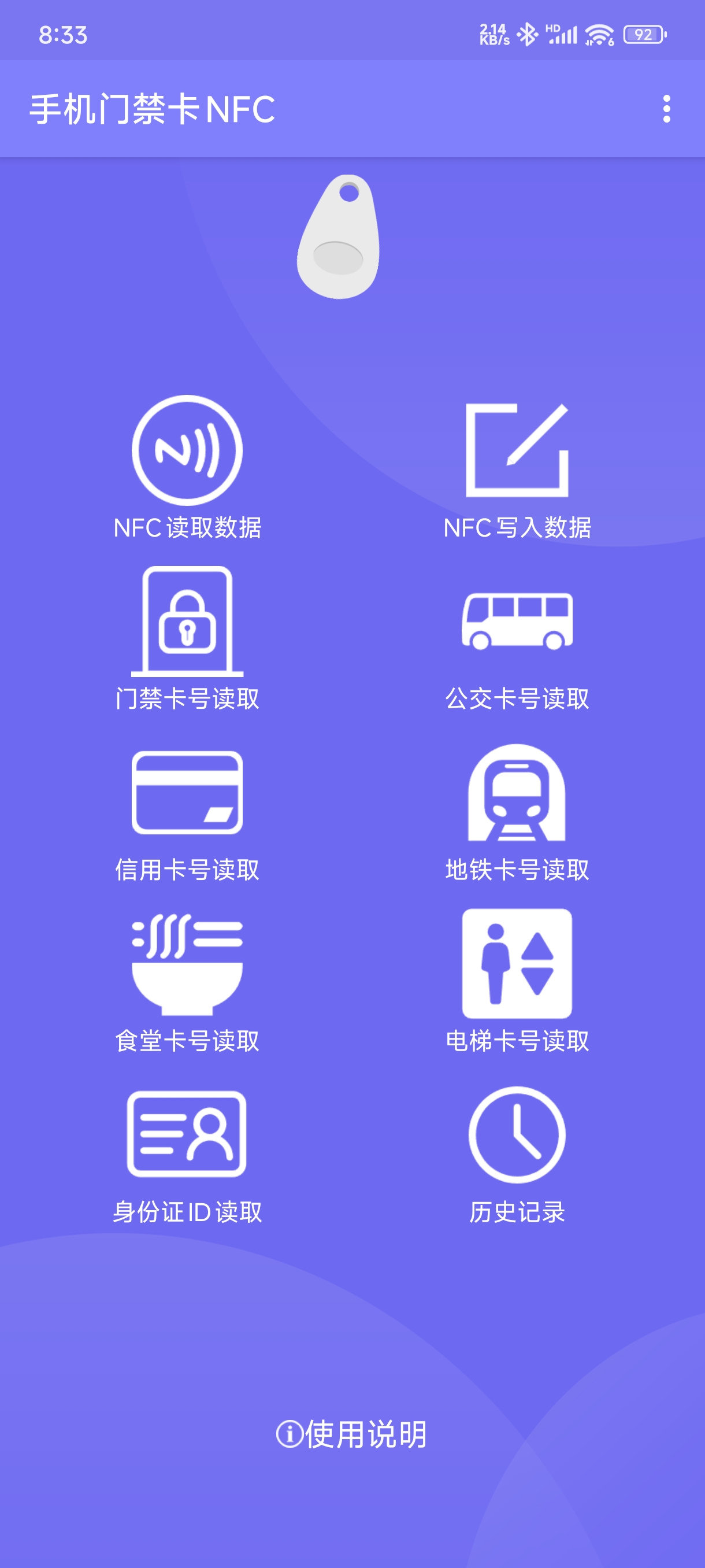Select 电梯卡号读取
Image resolution: width=705 pixels, height=1568 pixels.
point(517,981)
